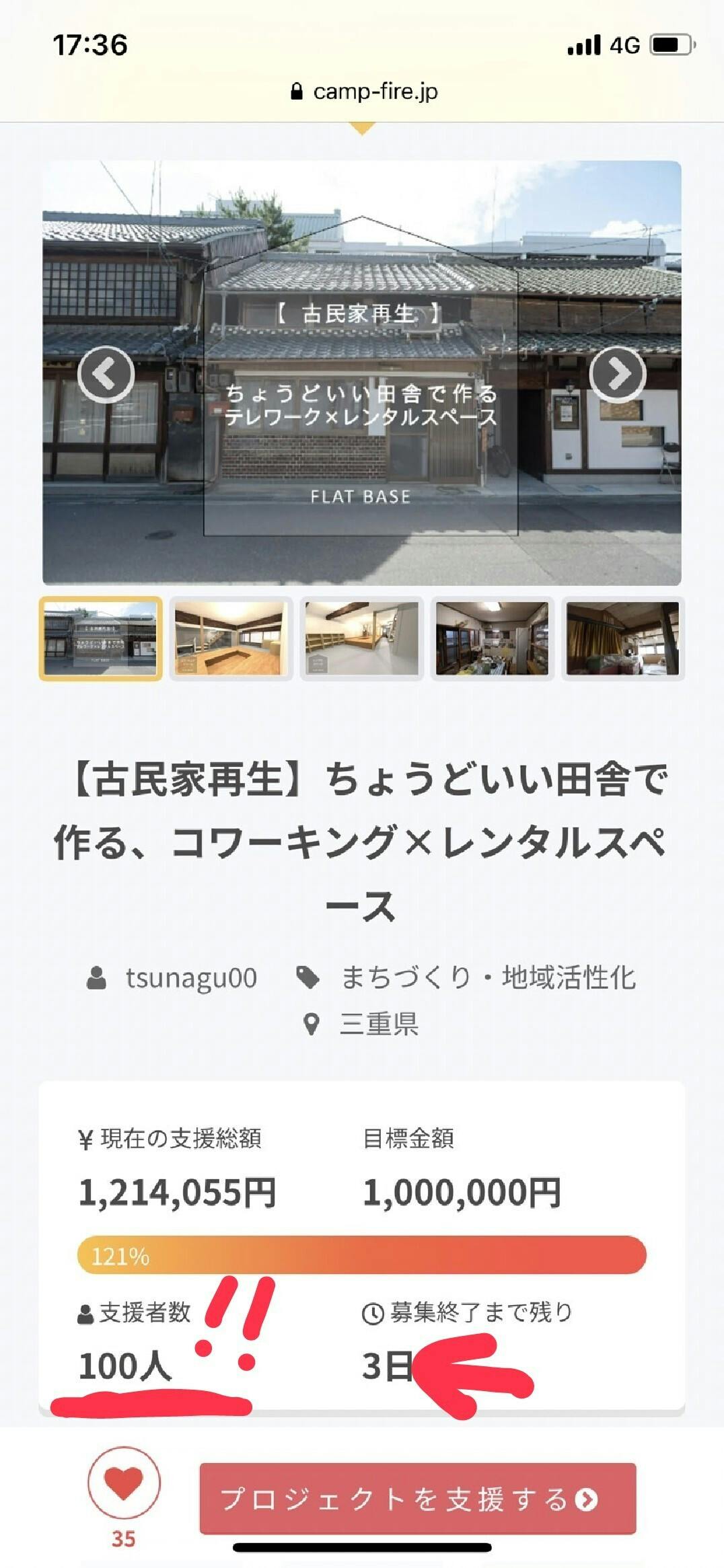
Task: Show the previous project image
Action: pos(106,375)
